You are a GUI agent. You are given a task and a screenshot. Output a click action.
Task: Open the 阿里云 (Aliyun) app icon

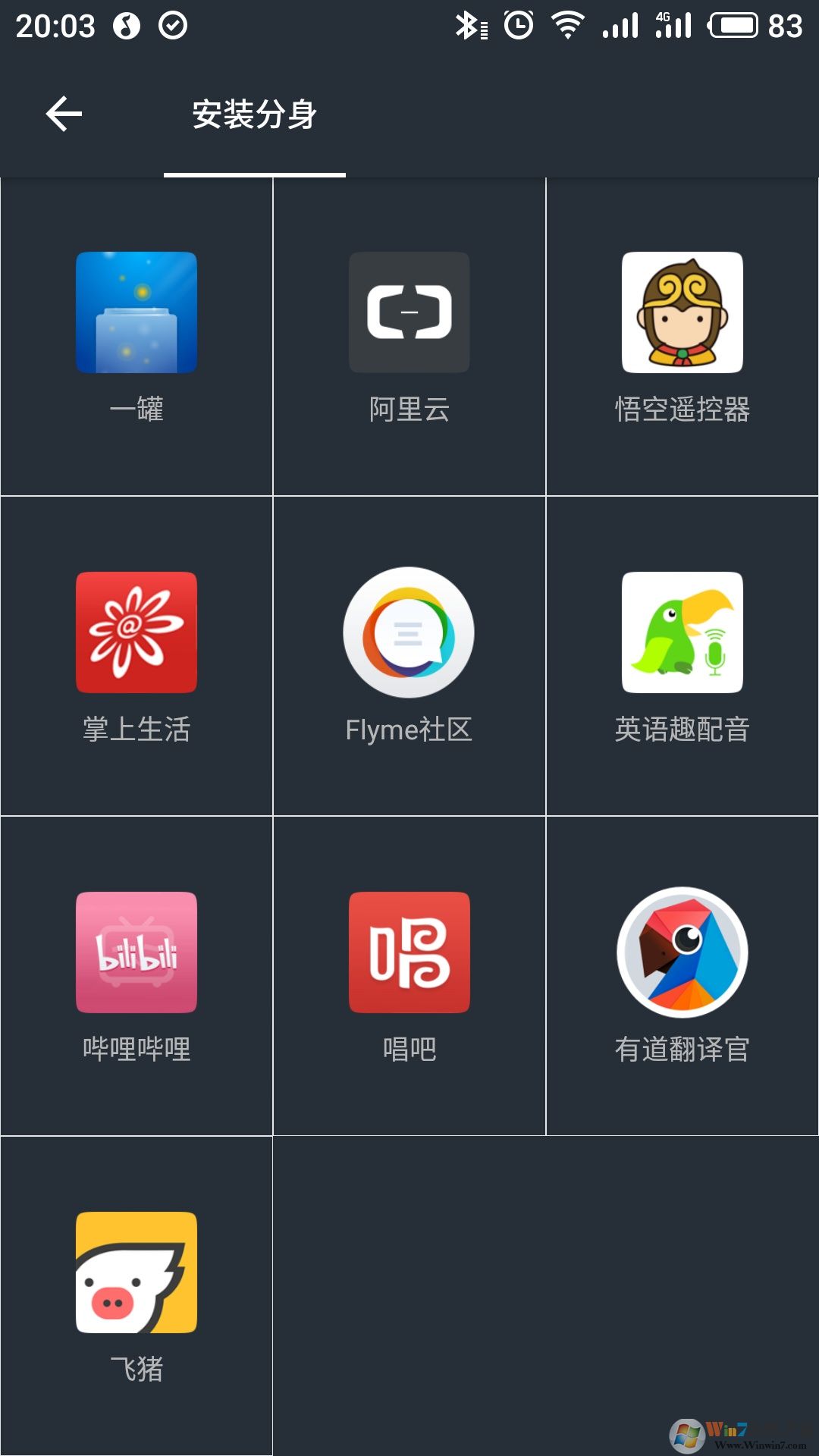point(409,312)
